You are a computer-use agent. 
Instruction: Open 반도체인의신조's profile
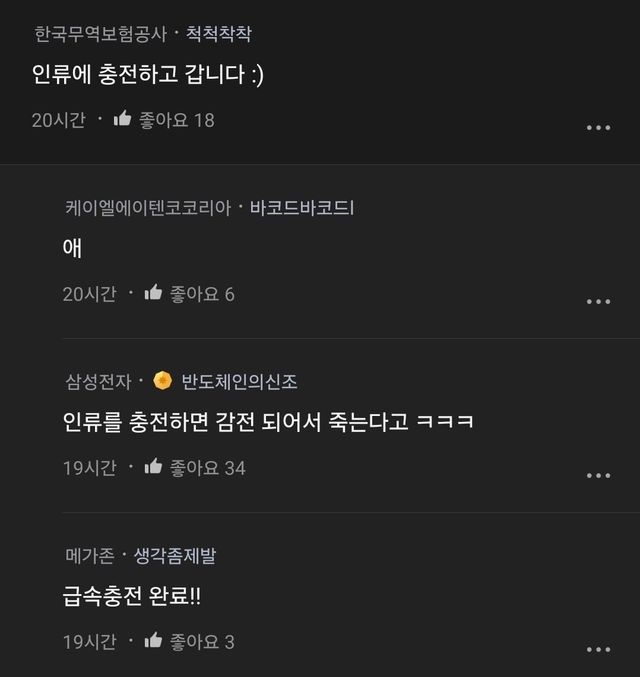tap(239, 381)
